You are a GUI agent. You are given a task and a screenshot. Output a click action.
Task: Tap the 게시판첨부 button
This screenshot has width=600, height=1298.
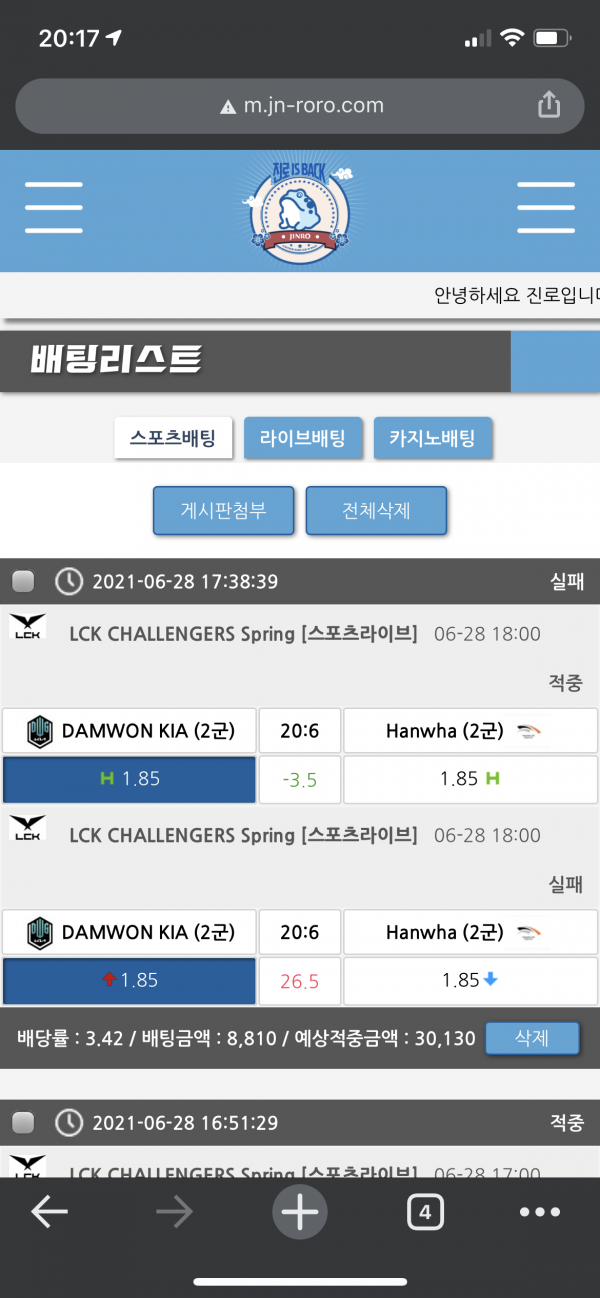(x=224, y=511)
